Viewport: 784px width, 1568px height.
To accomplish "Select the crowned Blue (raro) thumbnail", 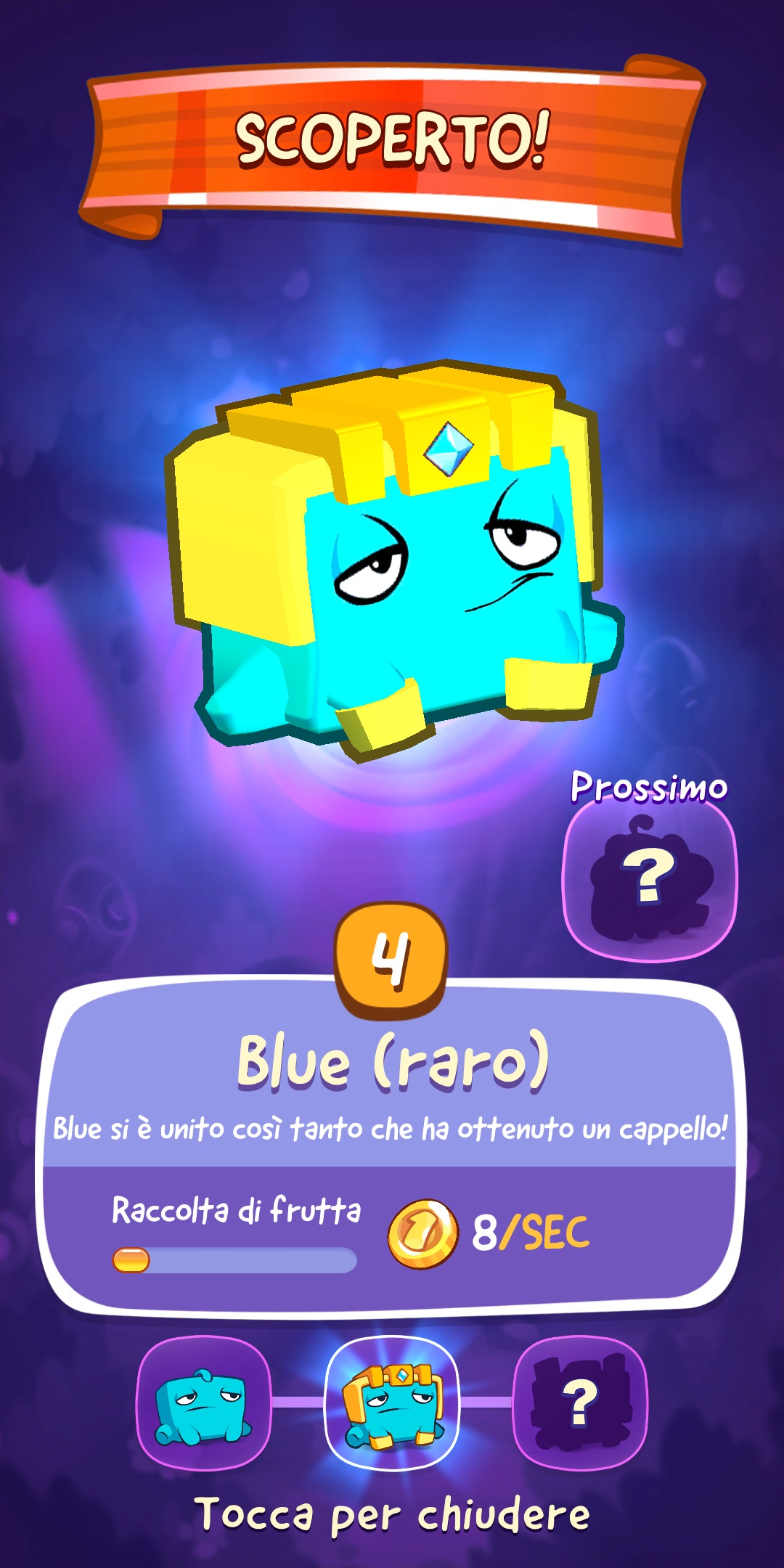I will (392, 1403).
